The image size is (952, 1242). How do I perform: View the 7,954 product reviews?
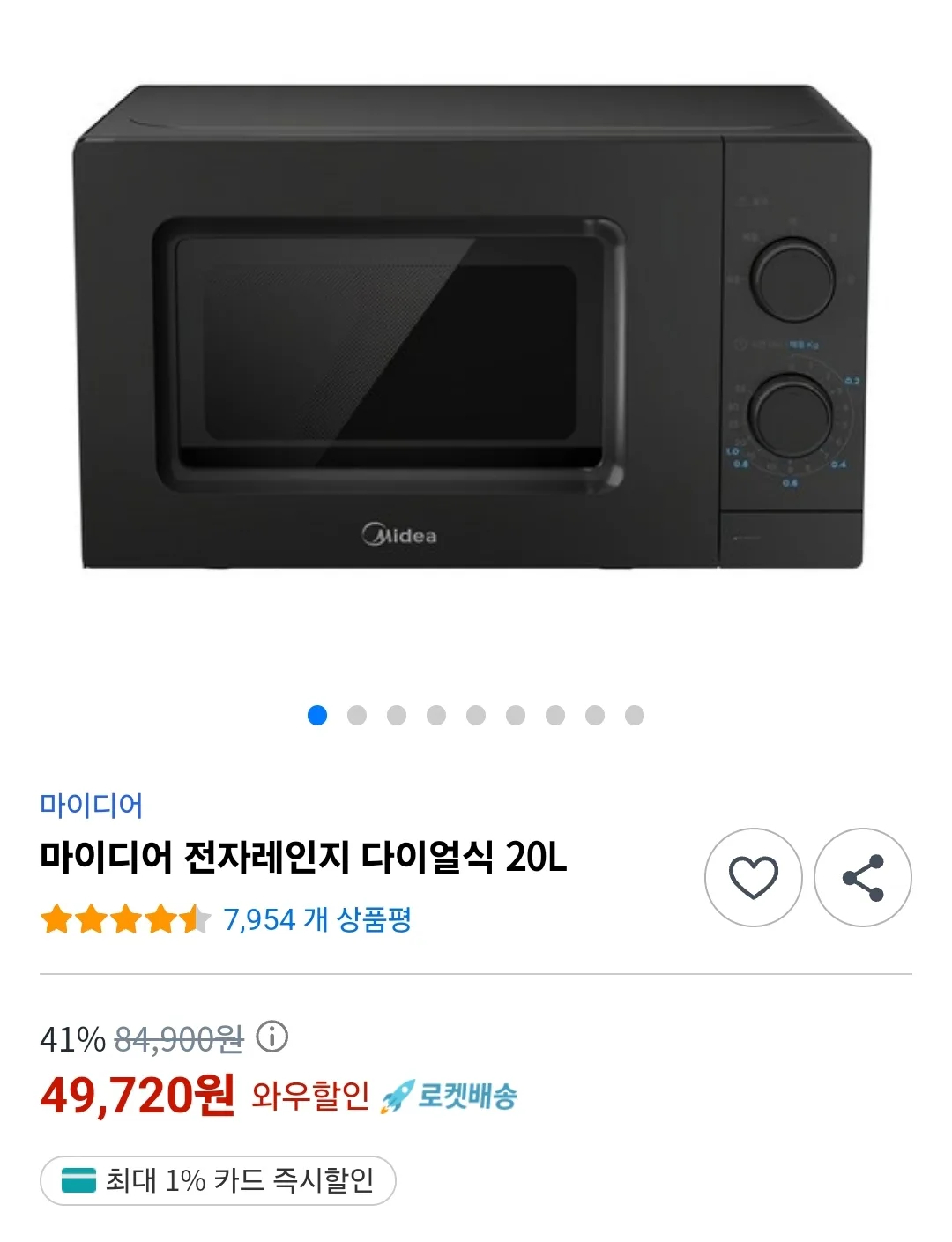pyautogui.click(x=316, y=919)
